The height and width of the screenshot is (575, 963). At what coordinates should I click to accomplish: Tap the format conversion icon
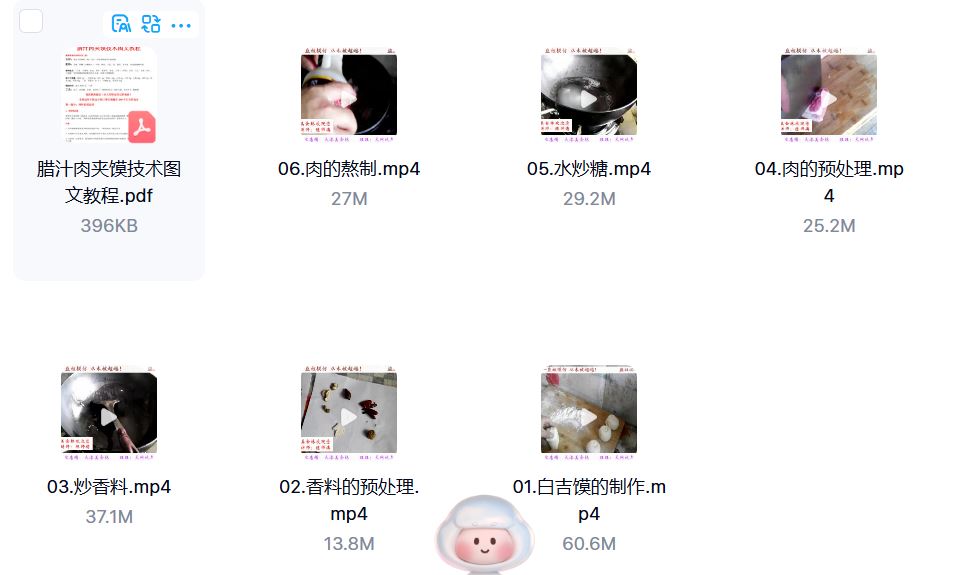coord(151,24)
